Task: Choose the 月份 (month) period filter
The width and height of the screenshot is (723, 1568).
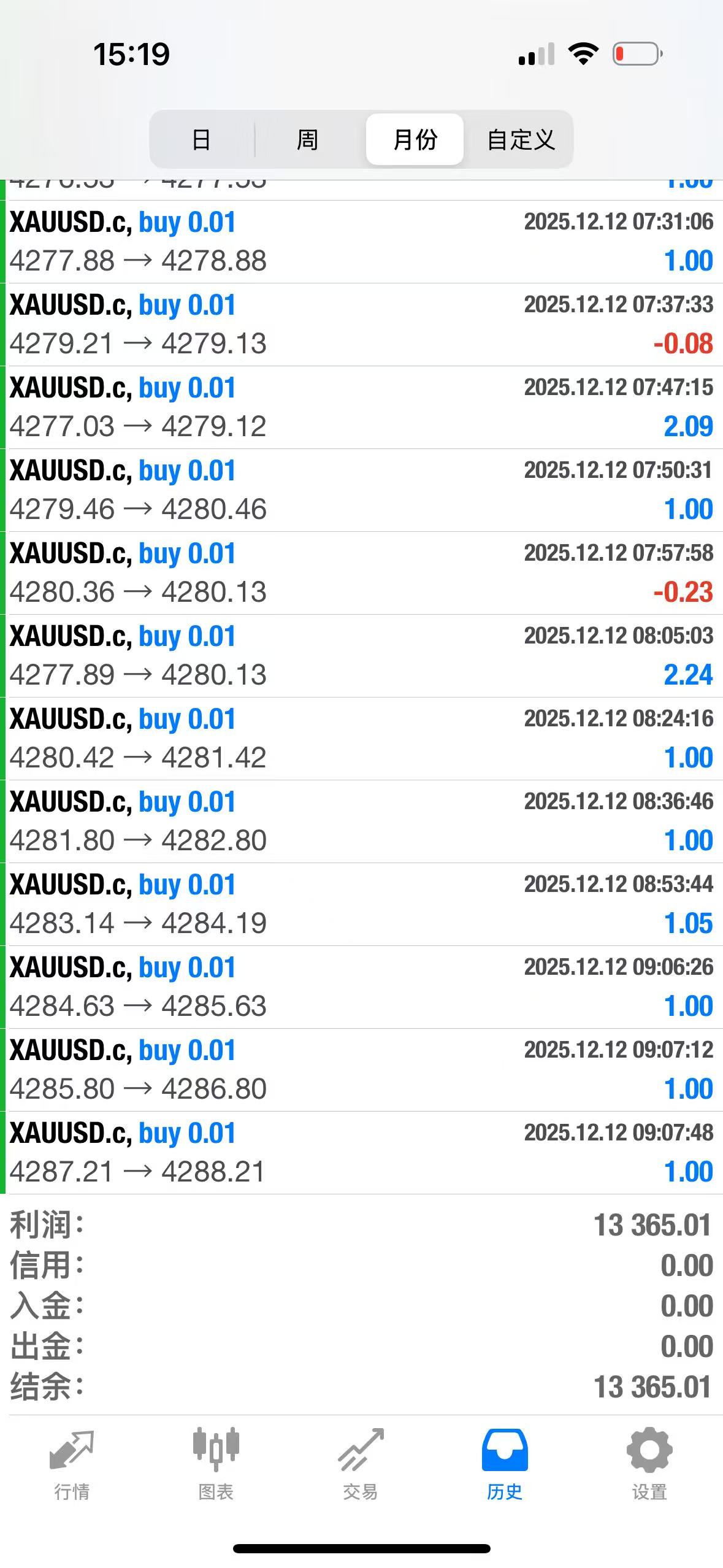Action: 415,140
